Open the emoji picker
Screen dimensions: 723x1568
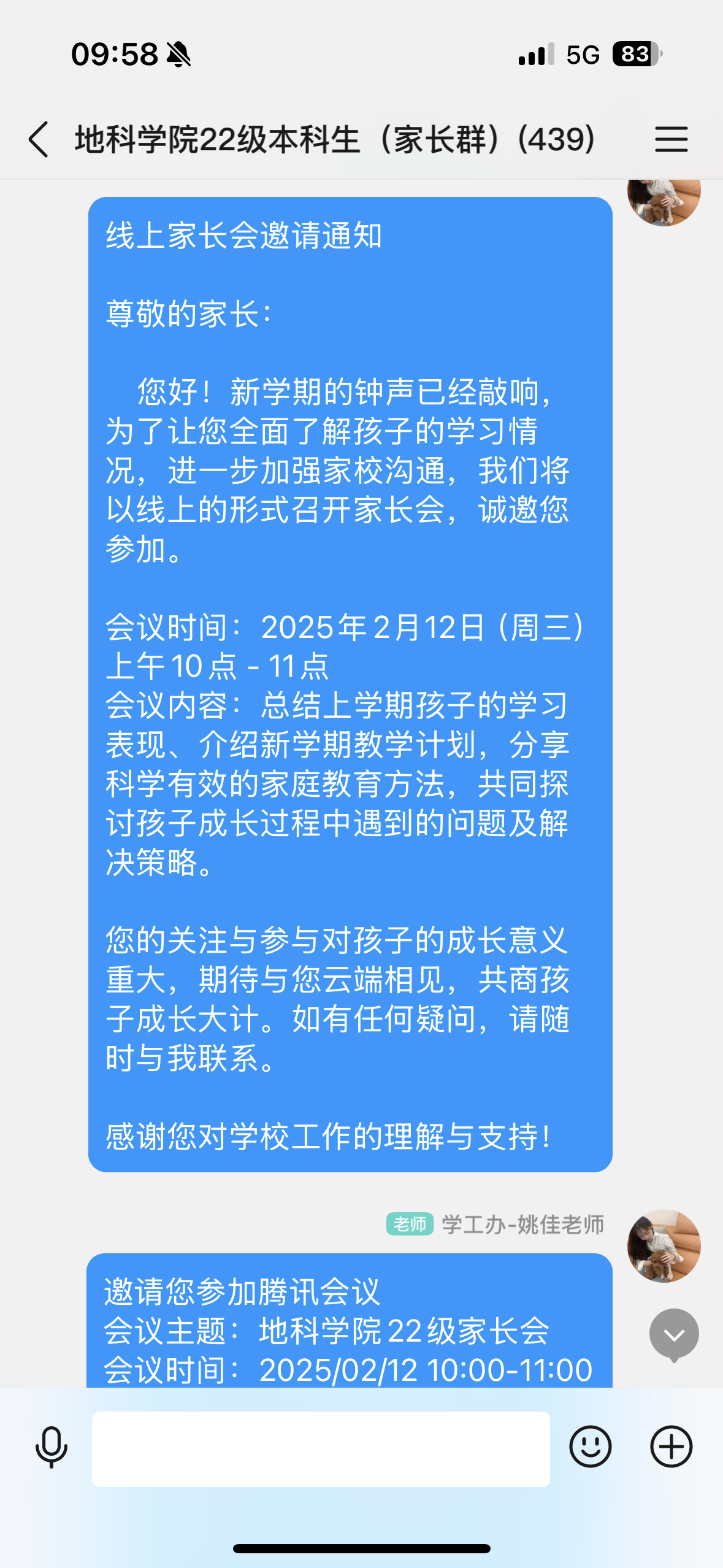tap(590, 1447)
